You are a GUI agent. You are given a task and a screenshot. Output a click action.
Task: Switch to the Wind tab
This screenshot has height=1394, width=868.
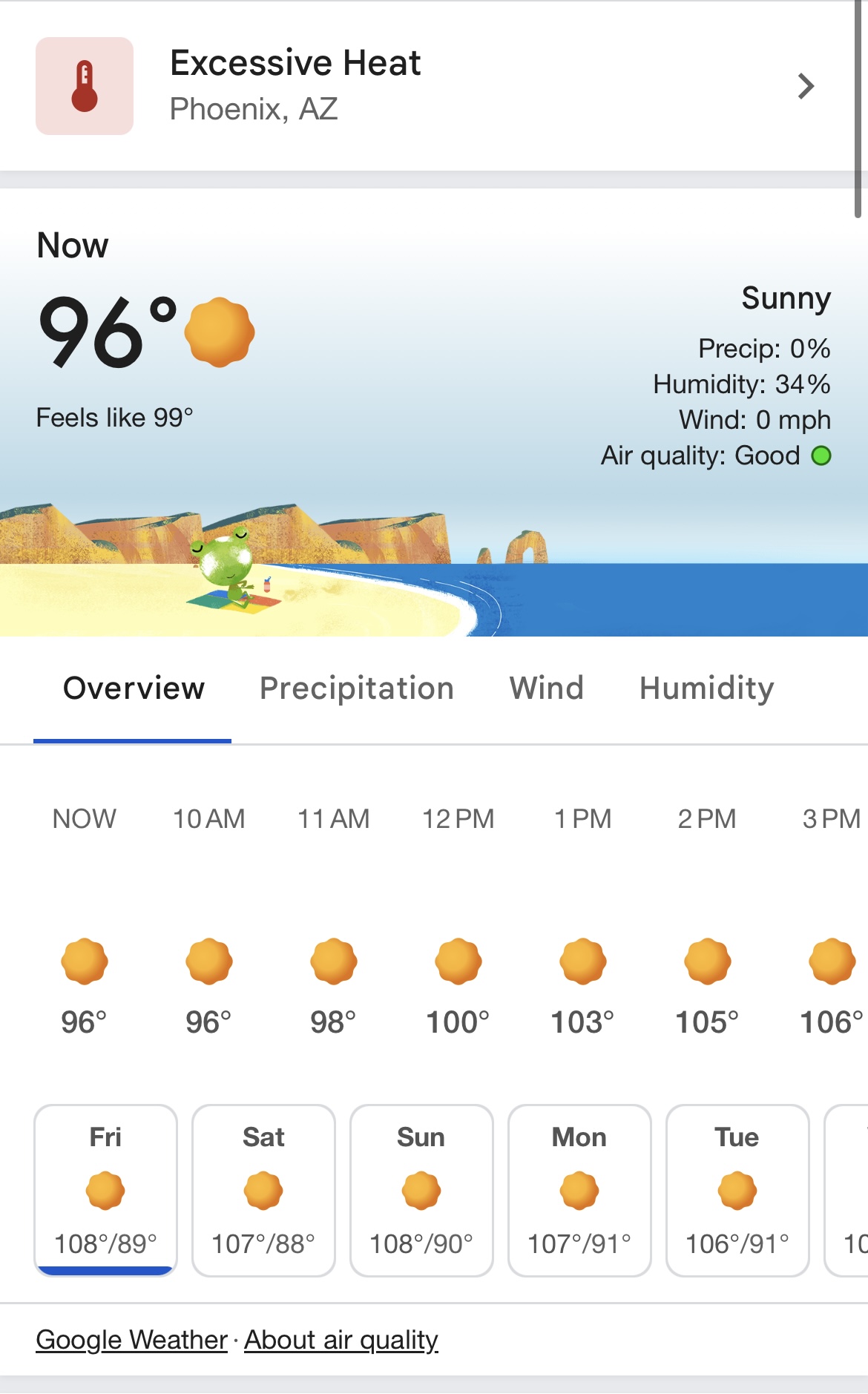[547, 688]
